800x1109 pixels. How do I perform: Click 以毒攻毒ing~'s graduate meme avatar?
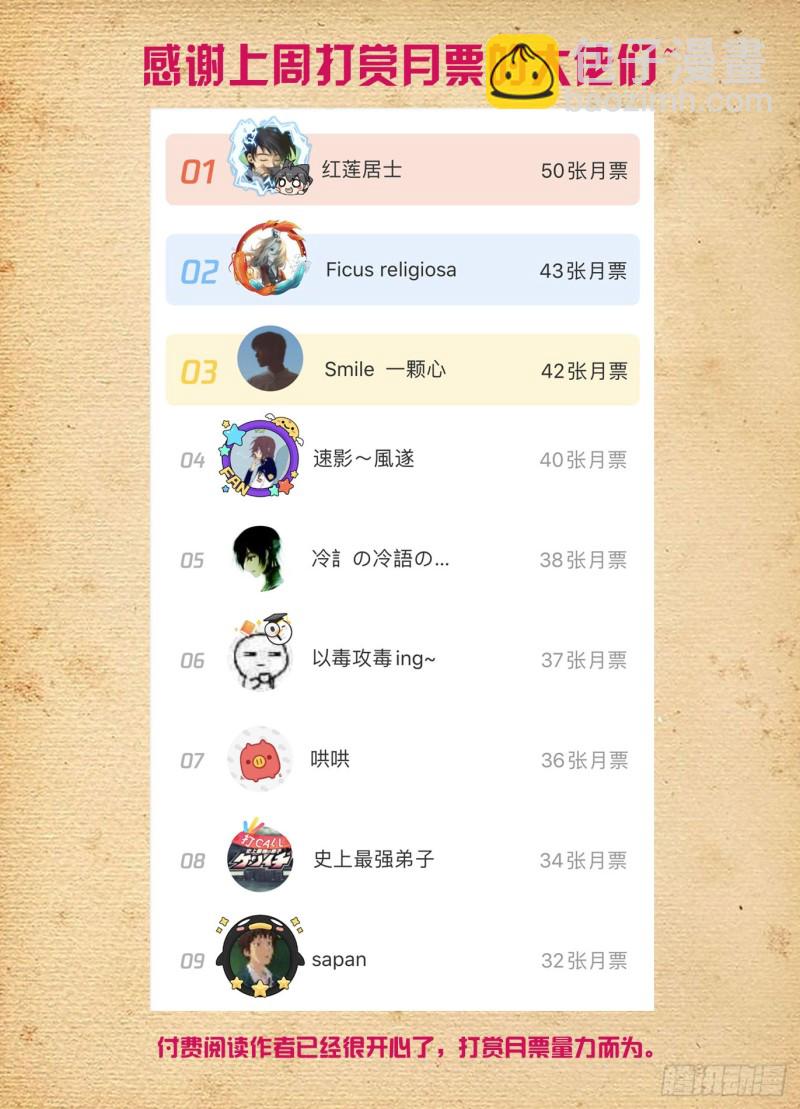259,660
